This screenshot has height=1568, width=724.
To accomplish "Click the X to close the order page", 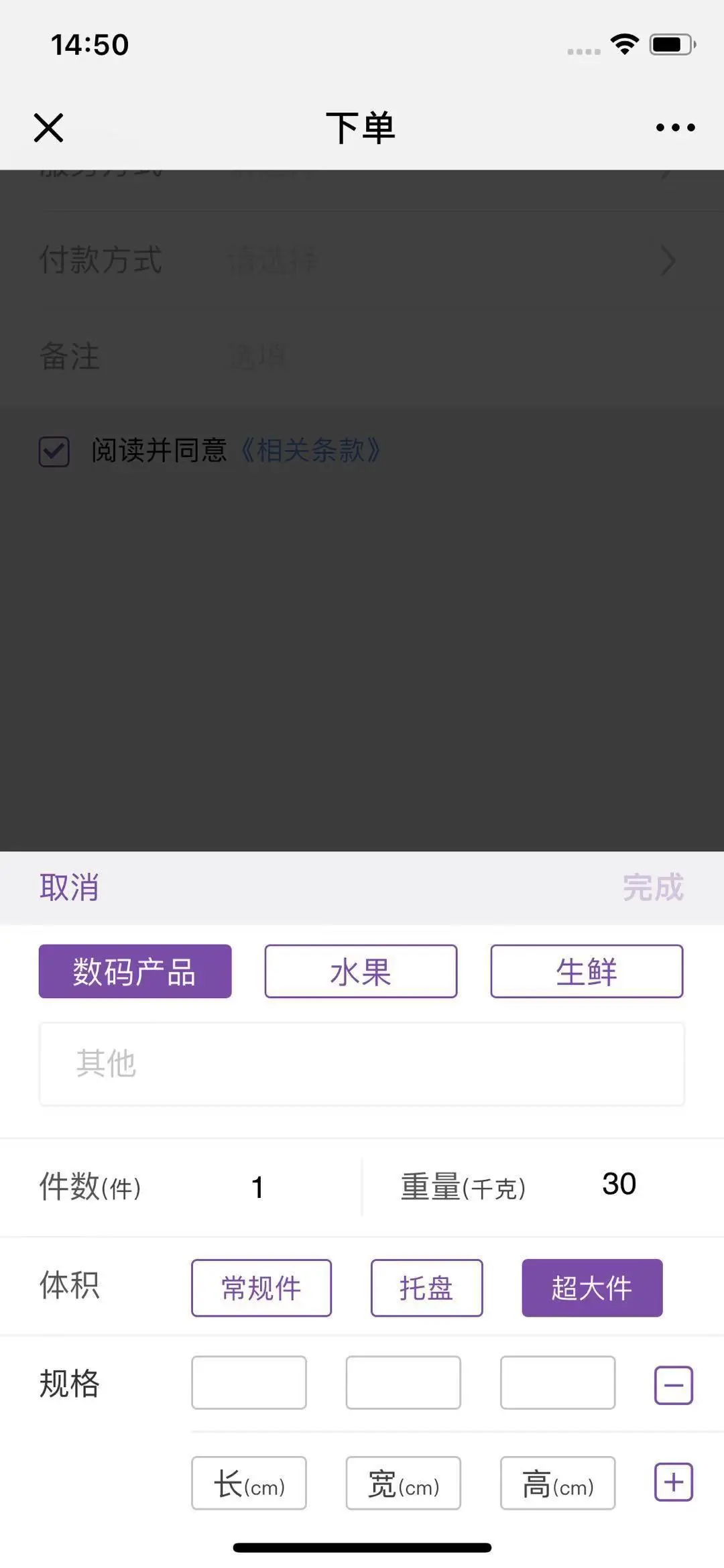I will coord(48,127).
